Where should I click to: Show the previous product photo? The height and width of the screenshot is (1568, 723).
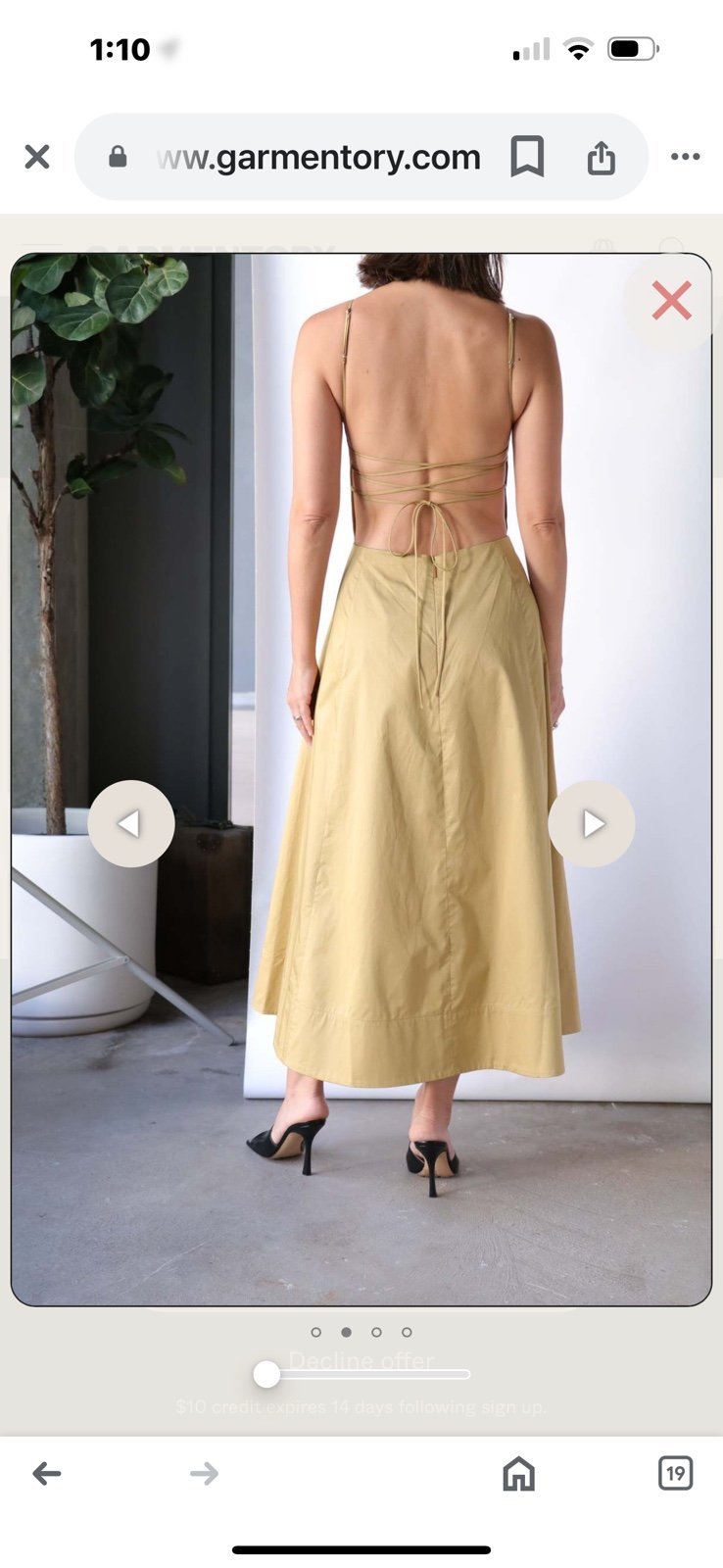[131, 823]
